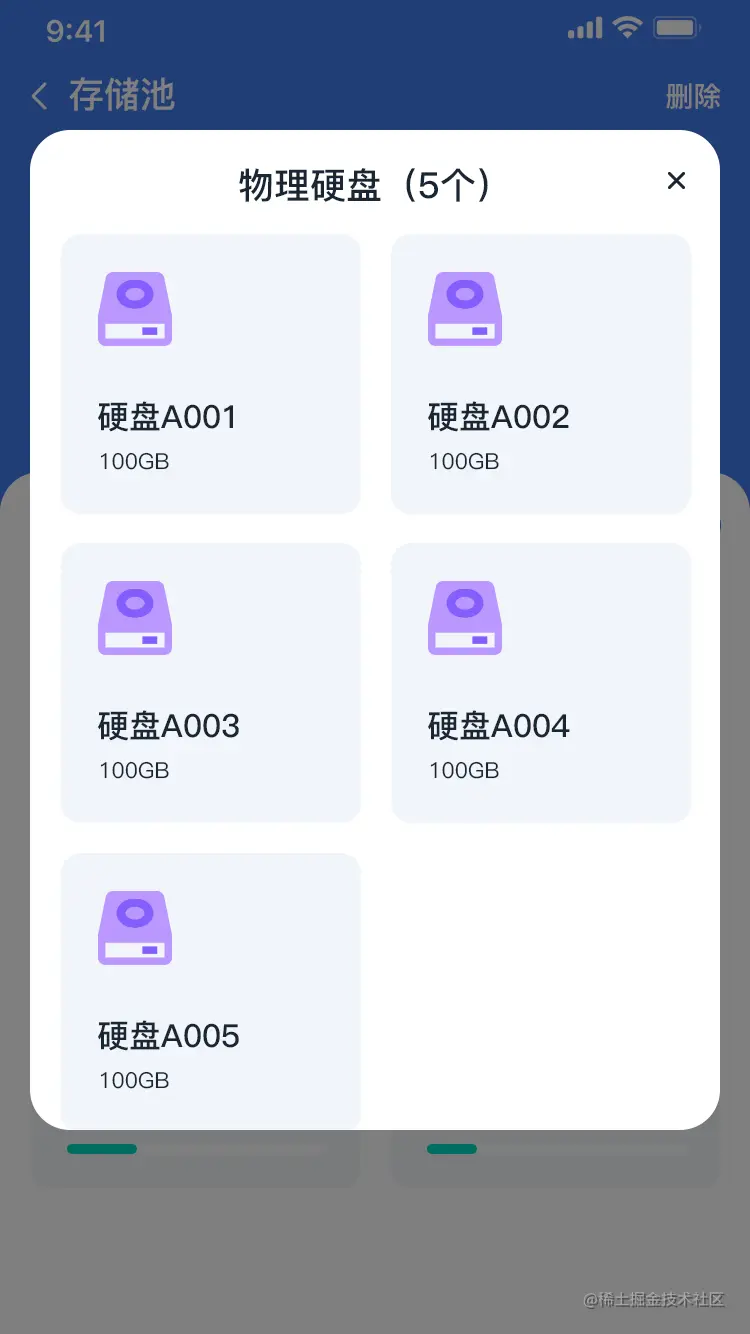Close the 物理硬盘 dialog
Screen dimensions: 750x1334
(x=676, y=181)
